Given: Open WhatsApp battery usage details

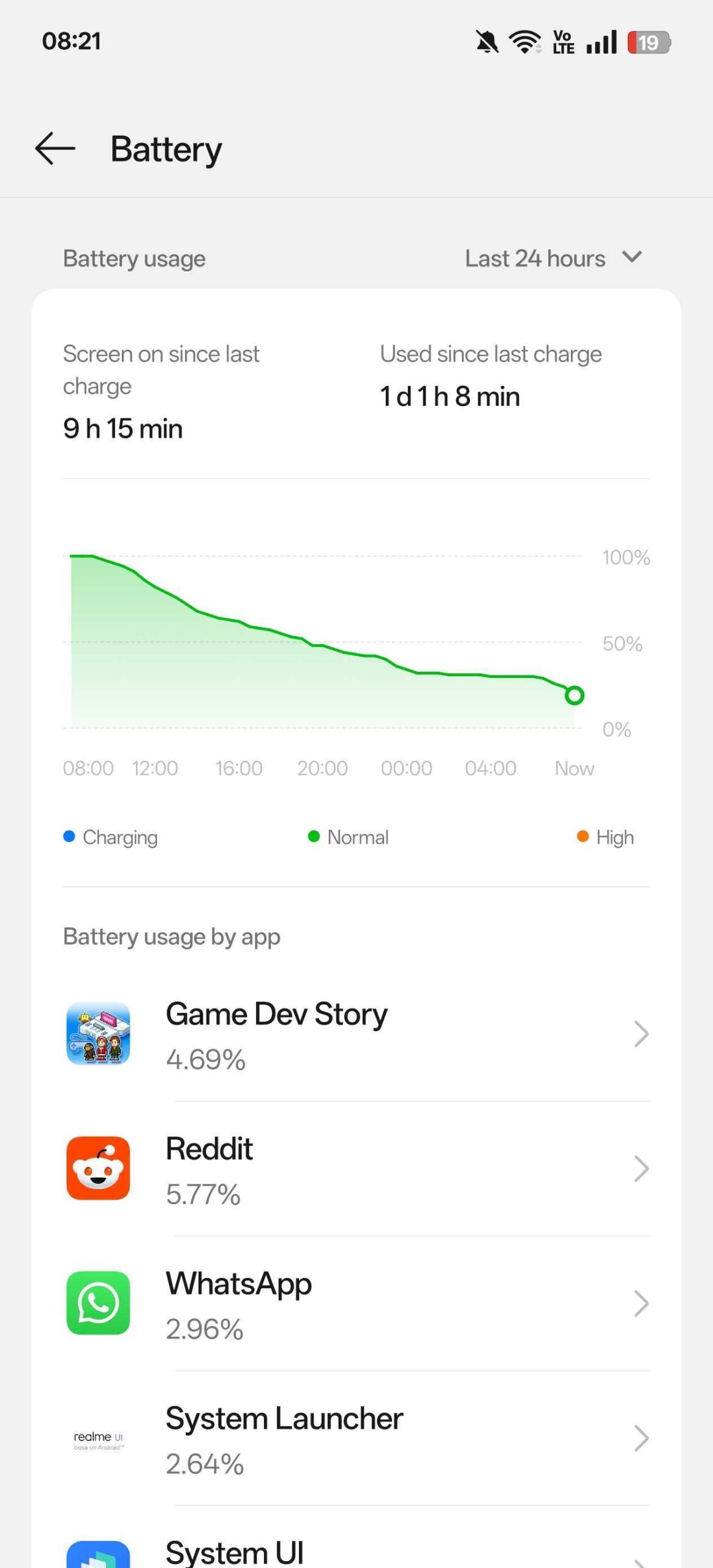Looking at the screenshot, I should click(x=356, y=1303).
